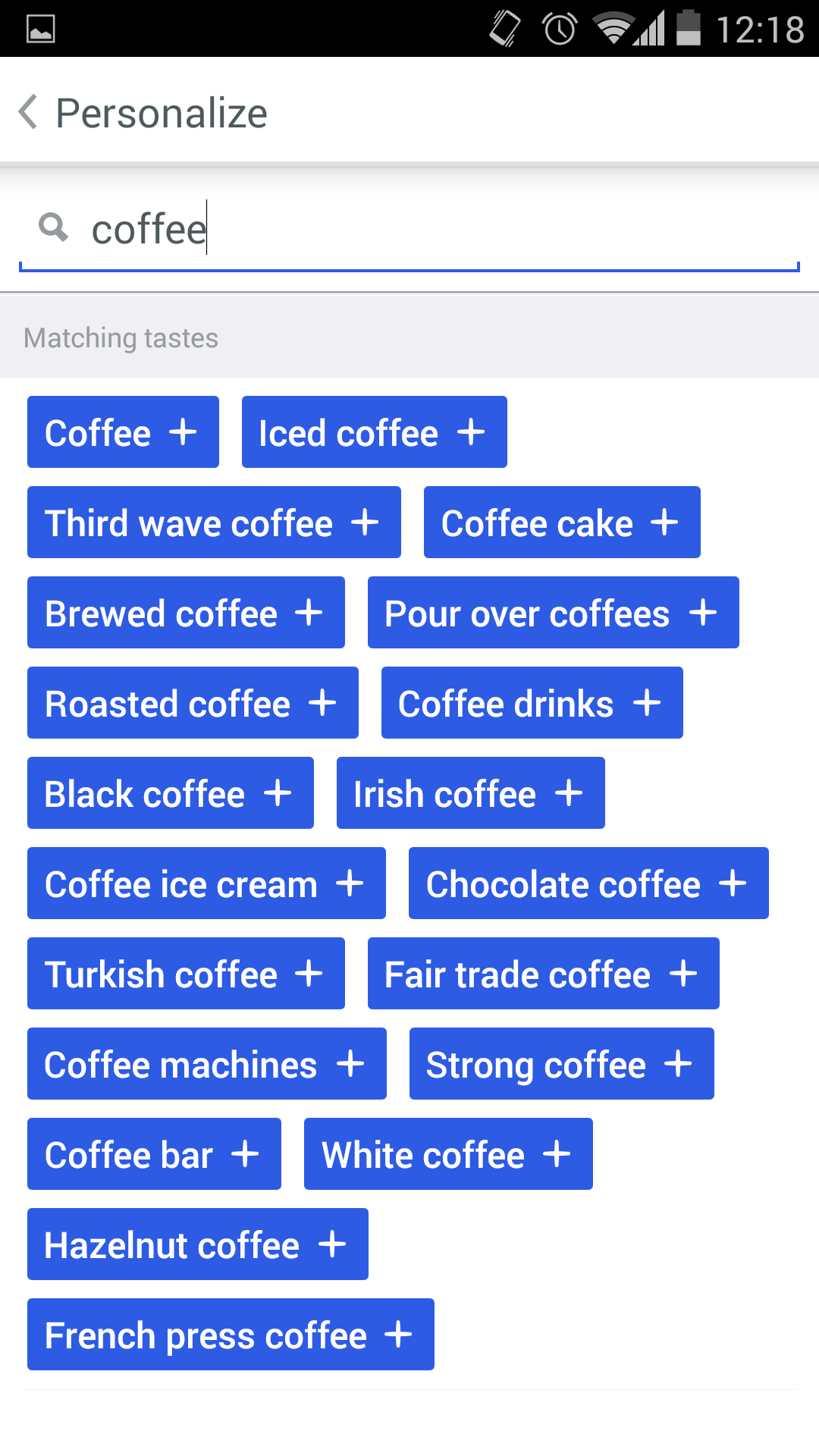Viewport: 819px width, 1456px height.
Task: Select Third wave coffee chip
Action: (x=214, y=522)
